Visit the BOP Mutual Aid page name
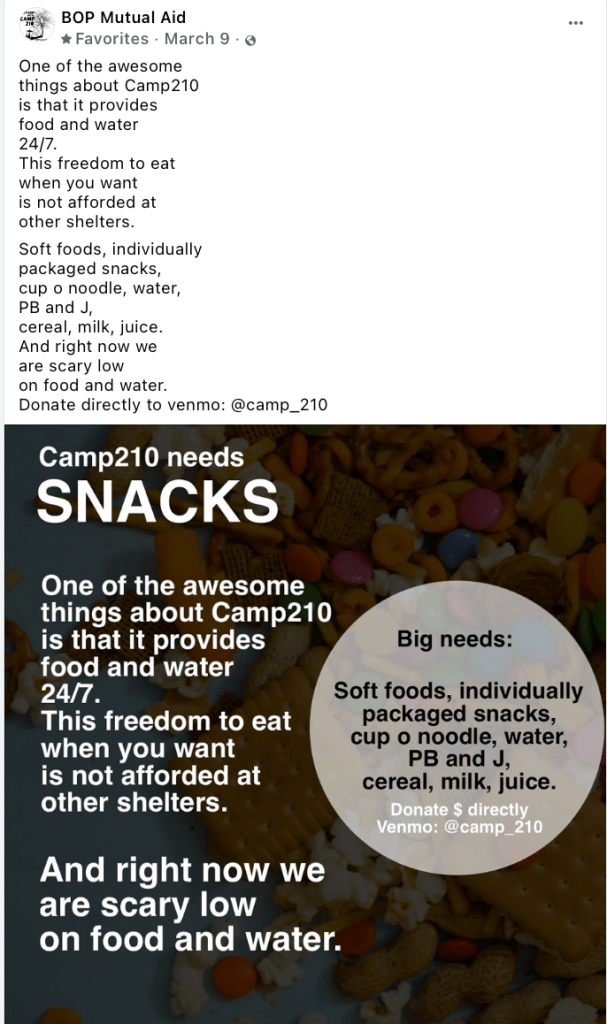Image resolution: width=607 pixels, height=1024 pixels. point(123,17)
